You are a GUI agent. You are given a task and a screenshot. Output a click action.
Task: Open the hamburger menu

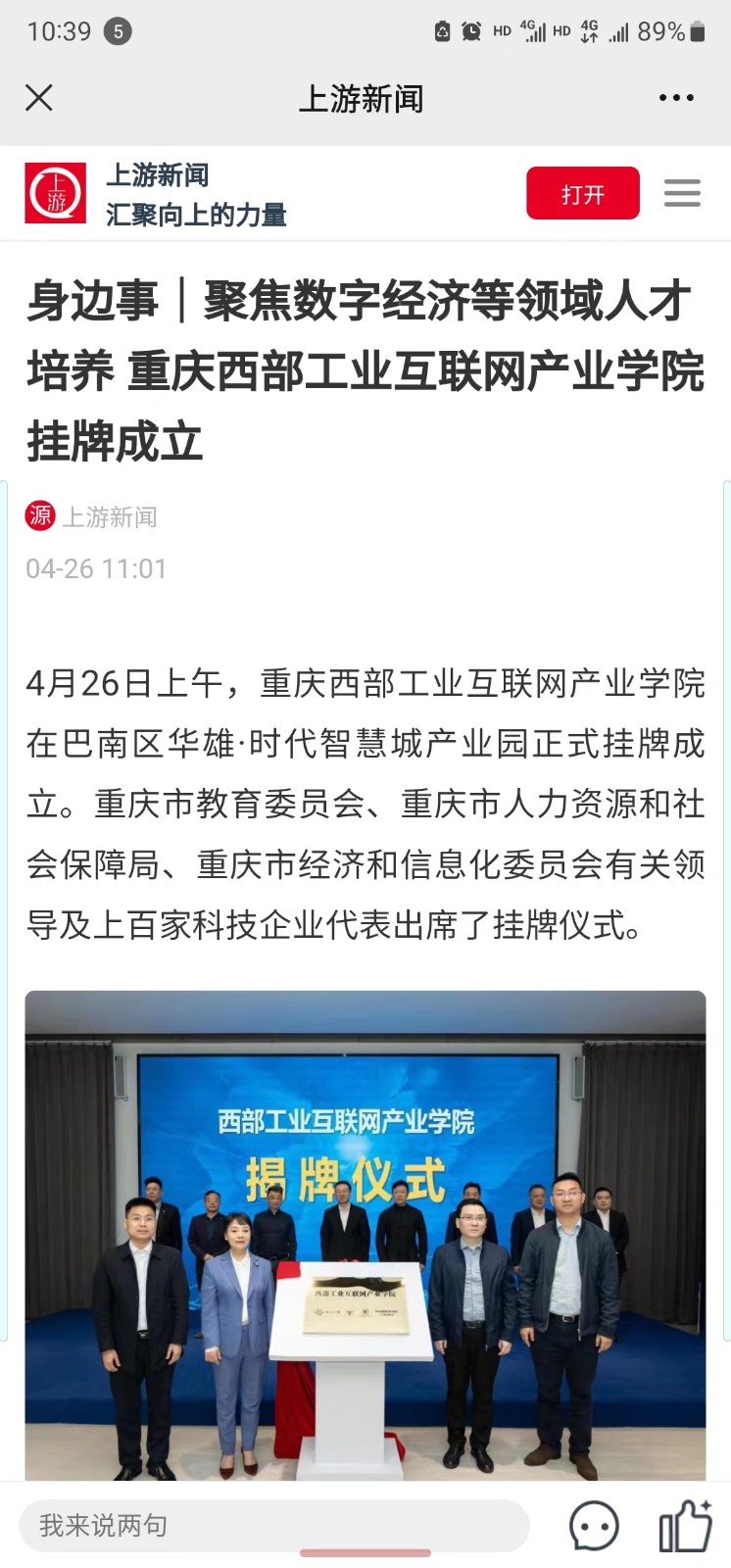[x=682, y=193]
